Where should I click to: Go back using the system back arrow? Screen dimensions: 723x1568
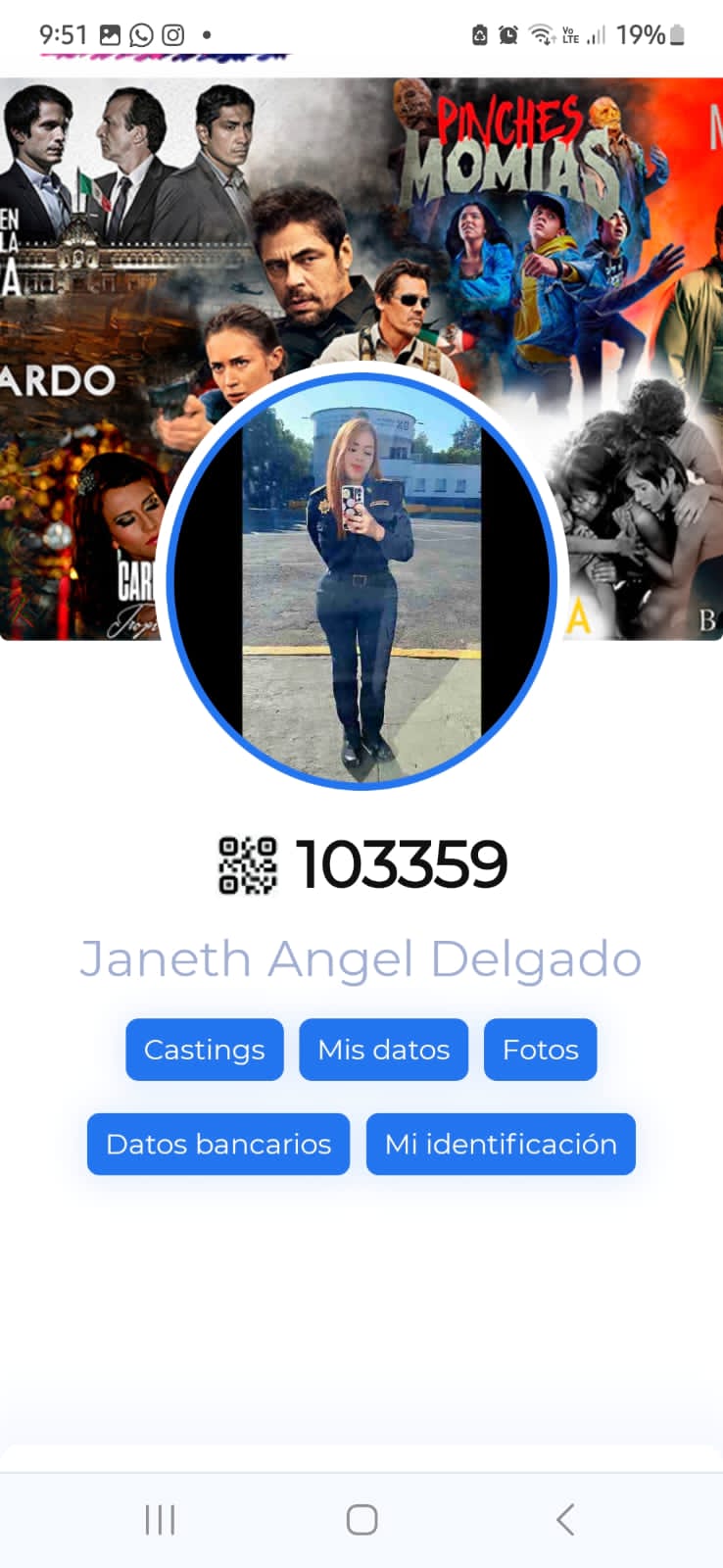point(564,1519)
